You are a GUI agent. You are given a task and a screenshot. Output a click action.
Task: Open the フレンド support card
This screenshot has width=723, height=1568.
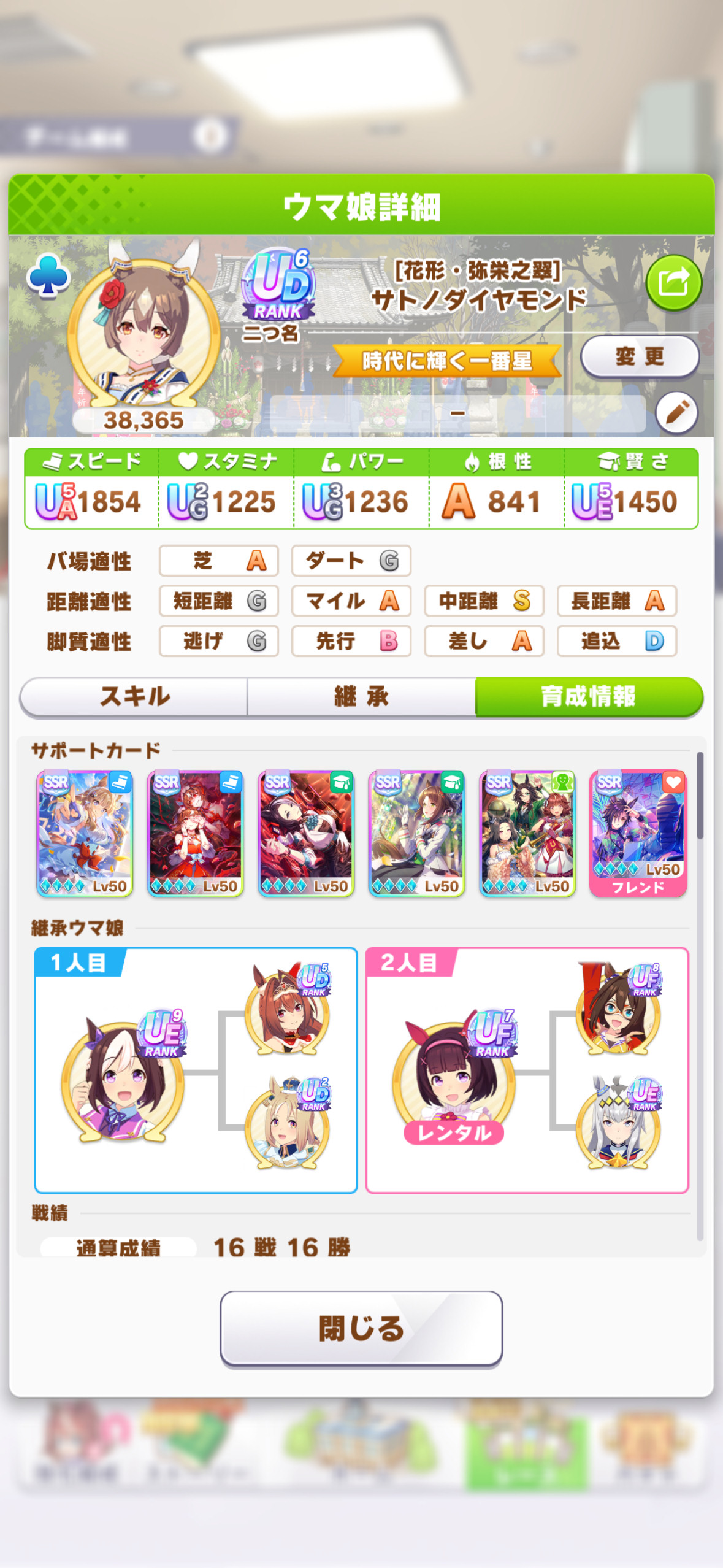(x=638, y=834)
